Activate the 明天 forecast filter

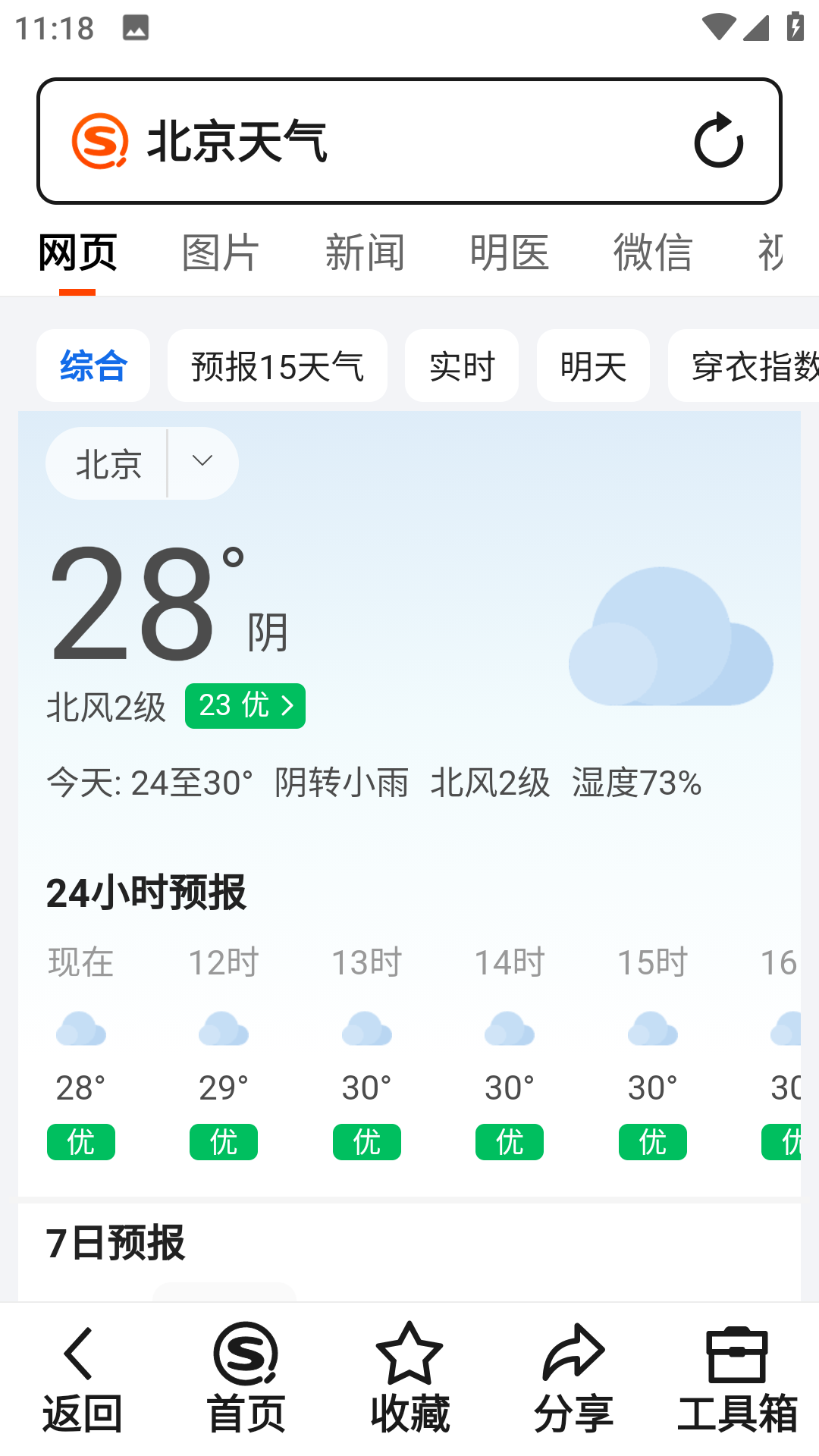[x=593, y=366]
